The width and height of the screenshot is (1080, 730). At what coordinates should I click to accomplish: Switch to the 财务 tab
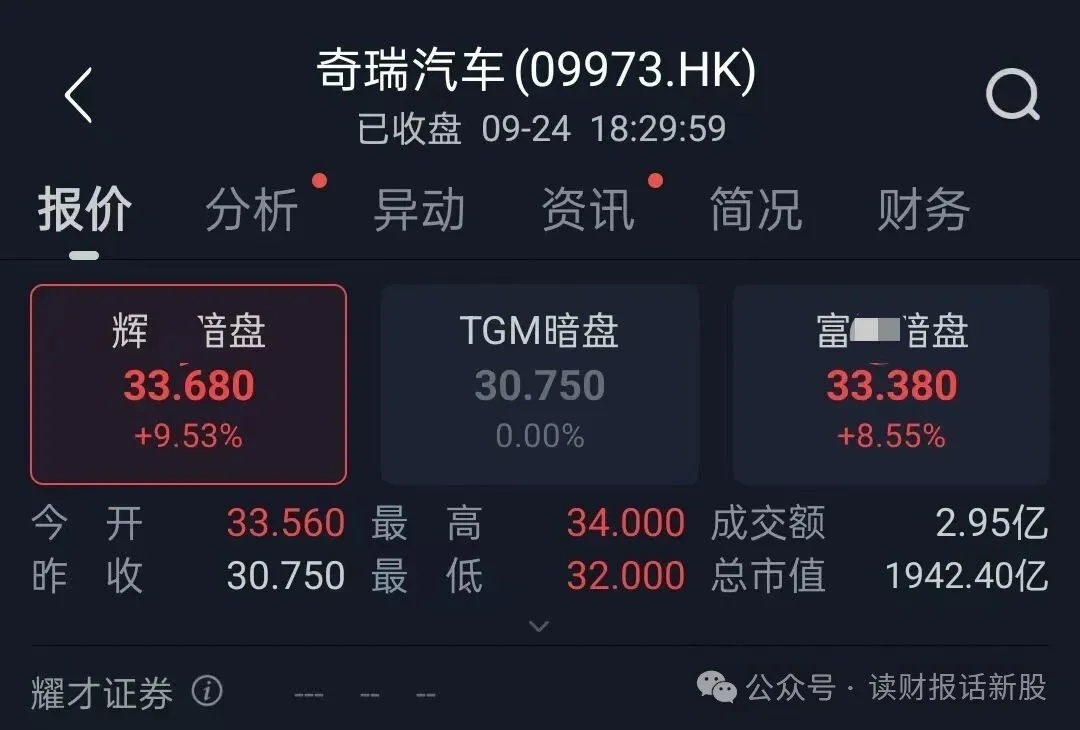(922, 211)
